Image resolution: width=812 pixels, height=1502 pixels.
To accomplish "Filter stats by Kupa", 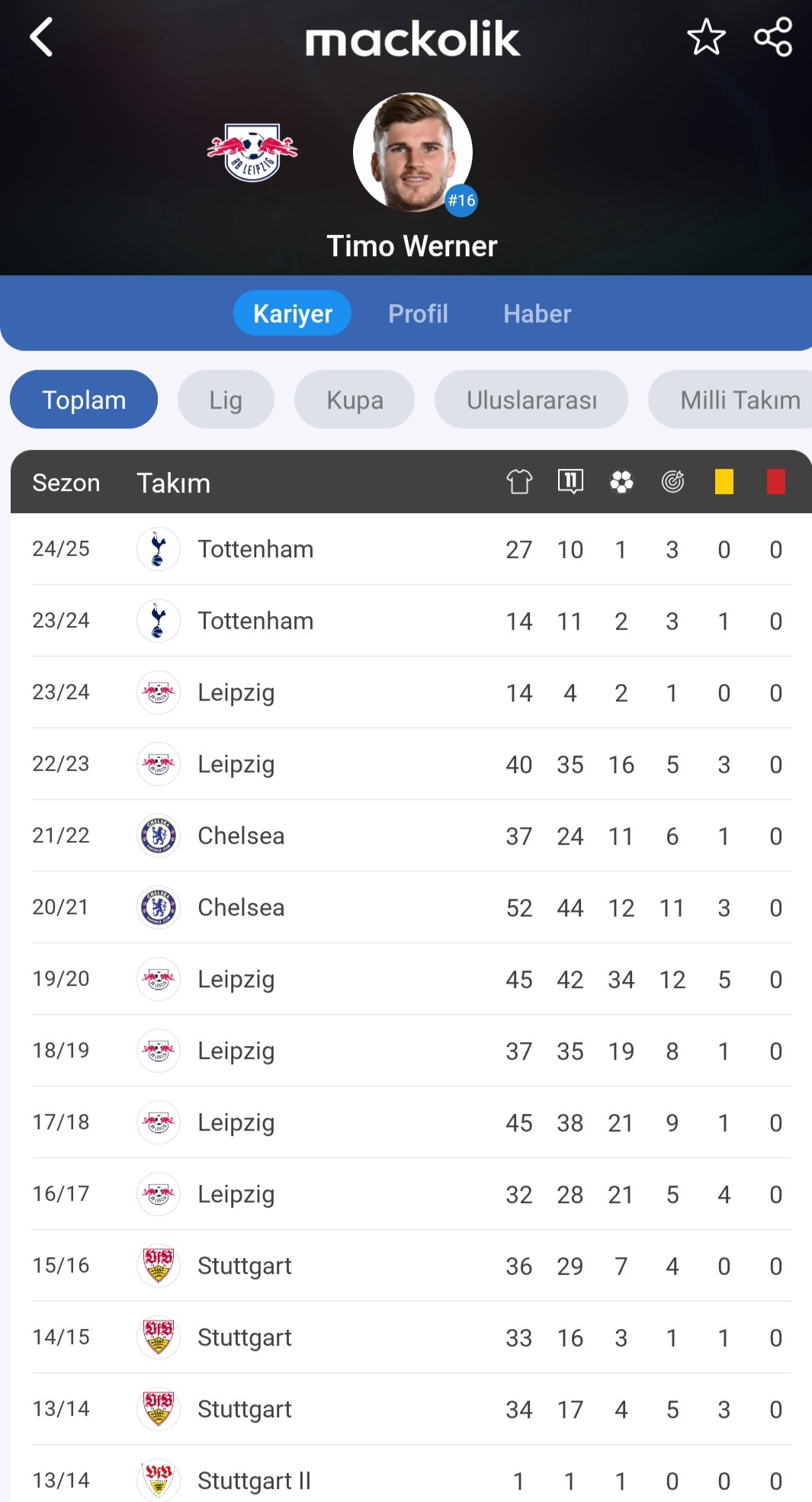I will point(355,400).
